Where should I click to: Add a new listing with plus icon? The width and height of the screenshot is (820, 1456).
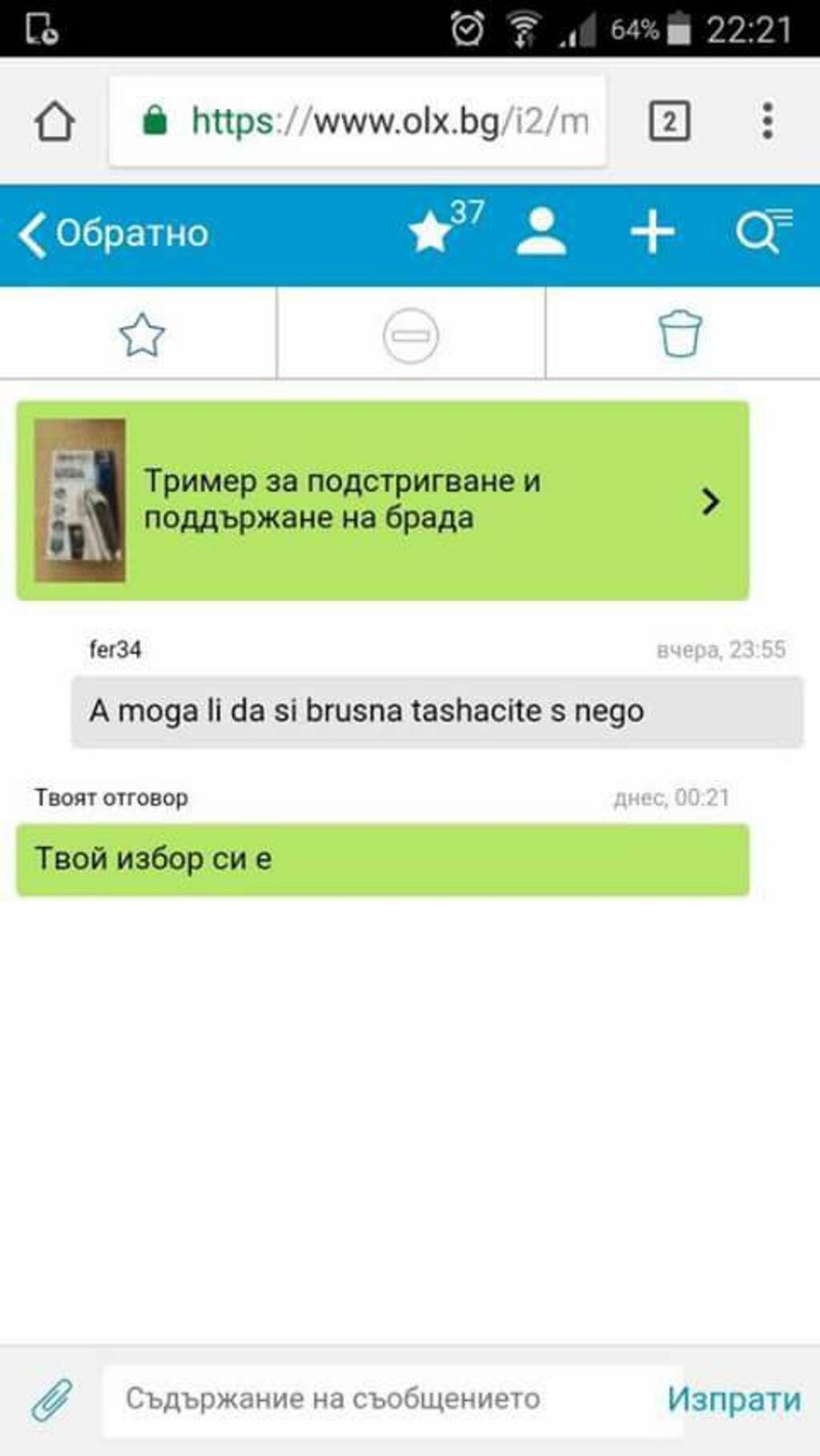click(653, 233)
